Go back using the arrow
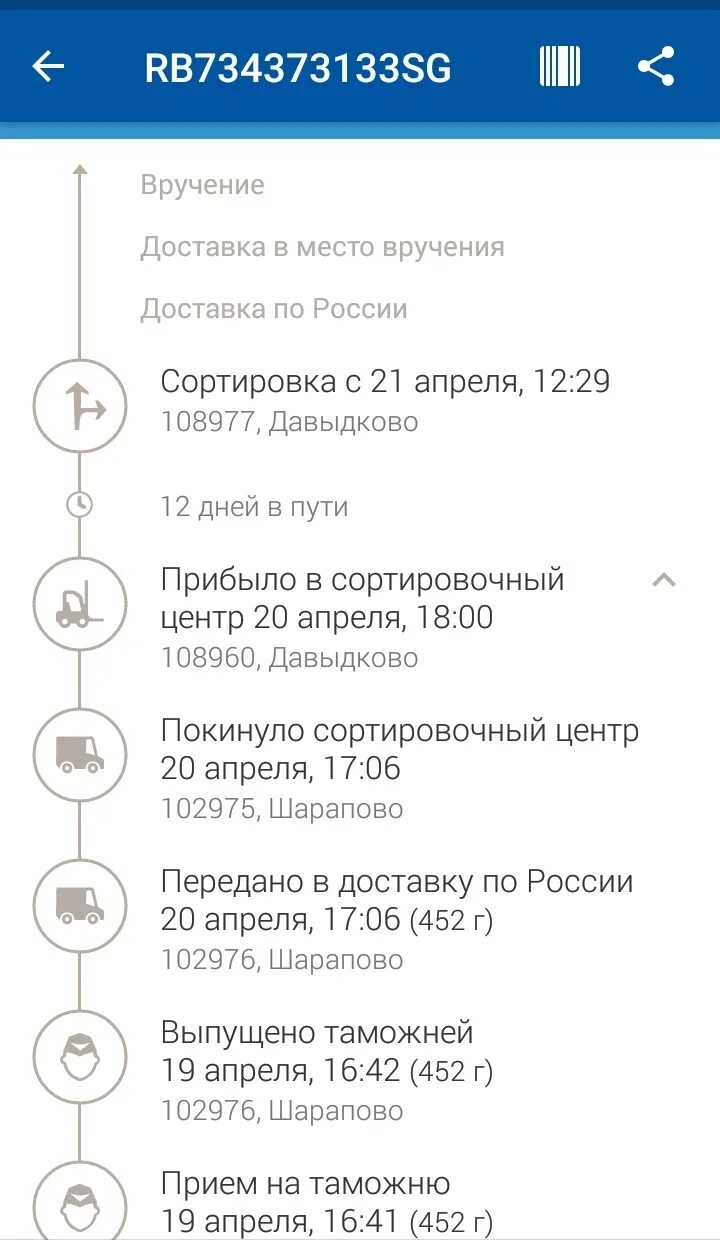 [47, 67]
